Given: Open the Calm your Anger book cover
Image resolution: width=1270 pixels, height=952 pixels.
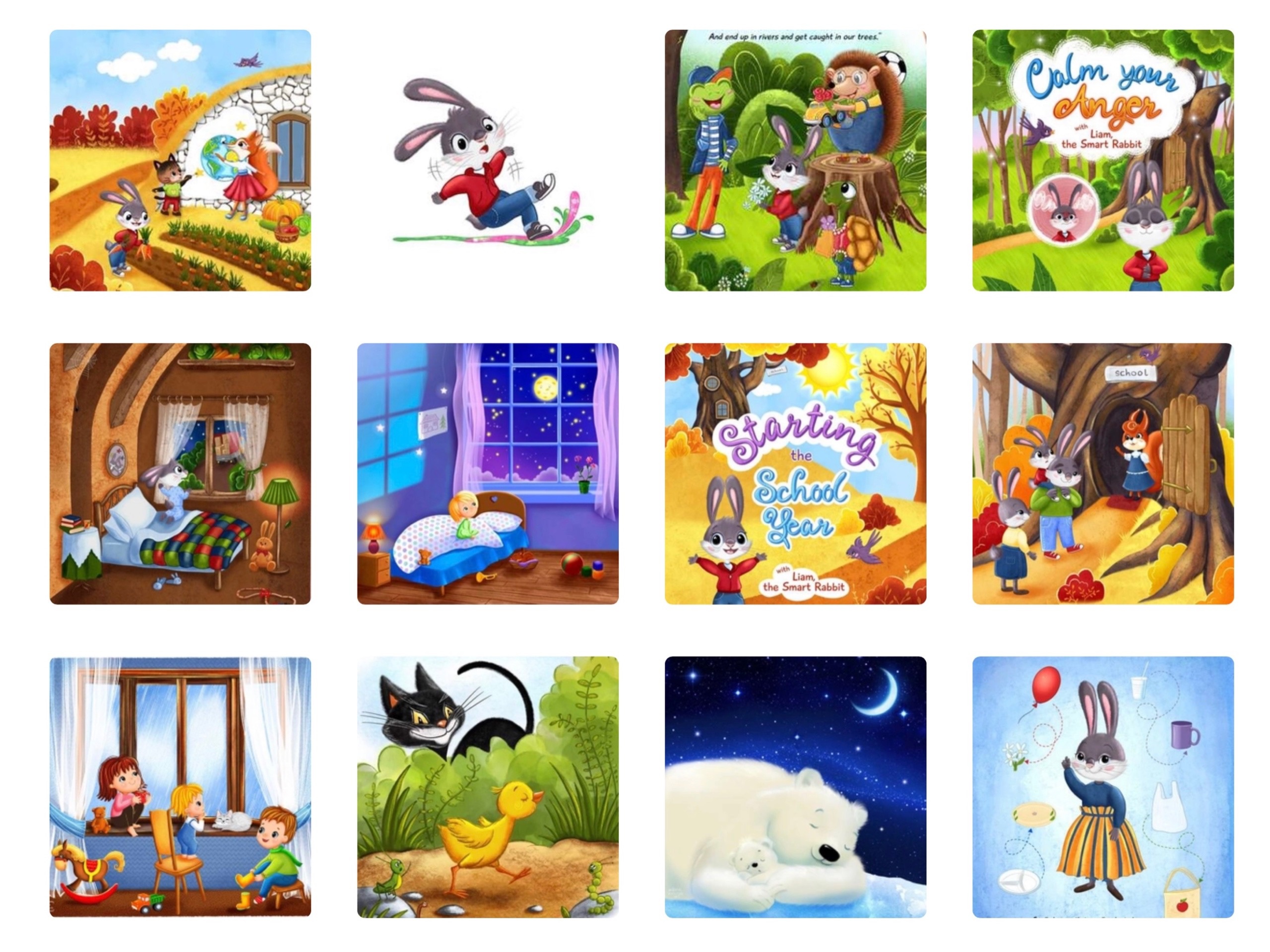Looking at the screenshot, I should coord(1102,160).
